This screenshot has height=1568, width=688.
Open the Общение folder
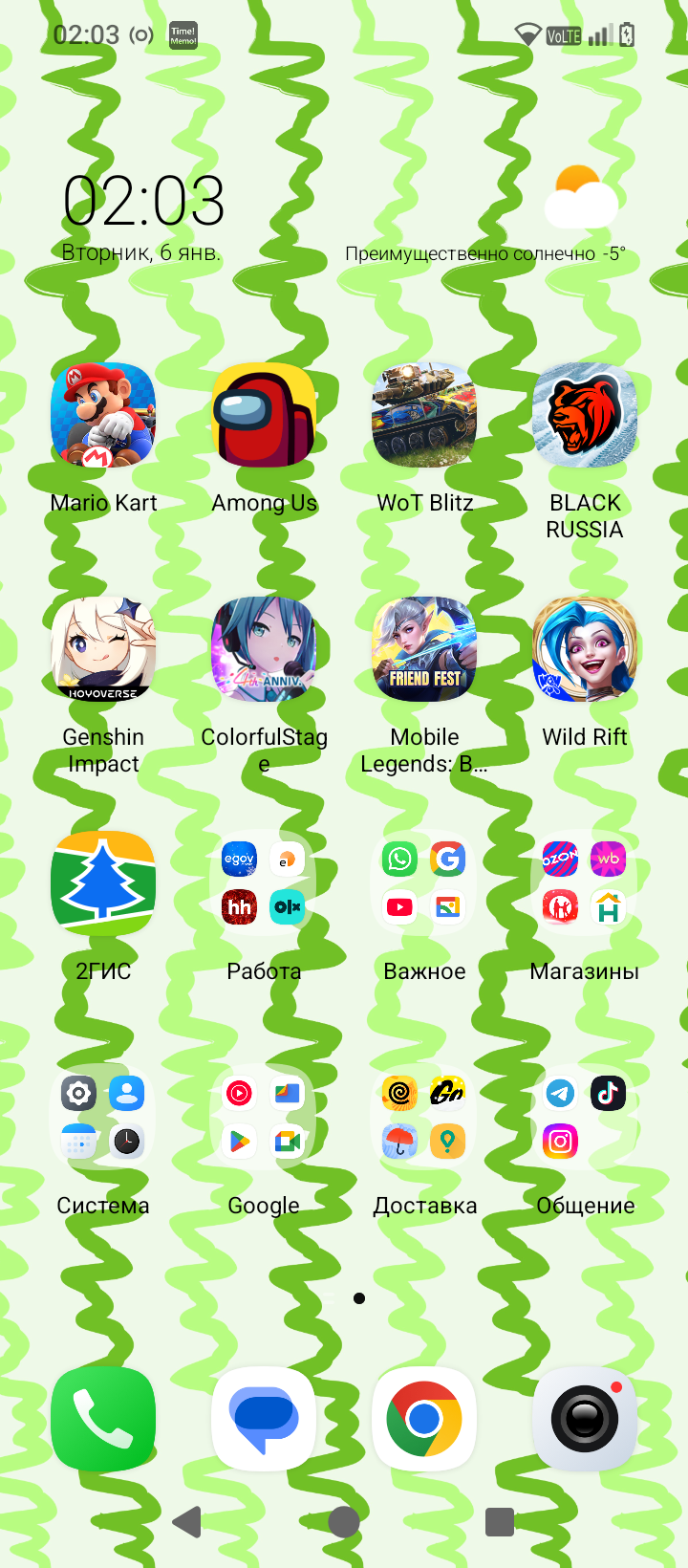pyautogui.click(x=585, y=1118)
